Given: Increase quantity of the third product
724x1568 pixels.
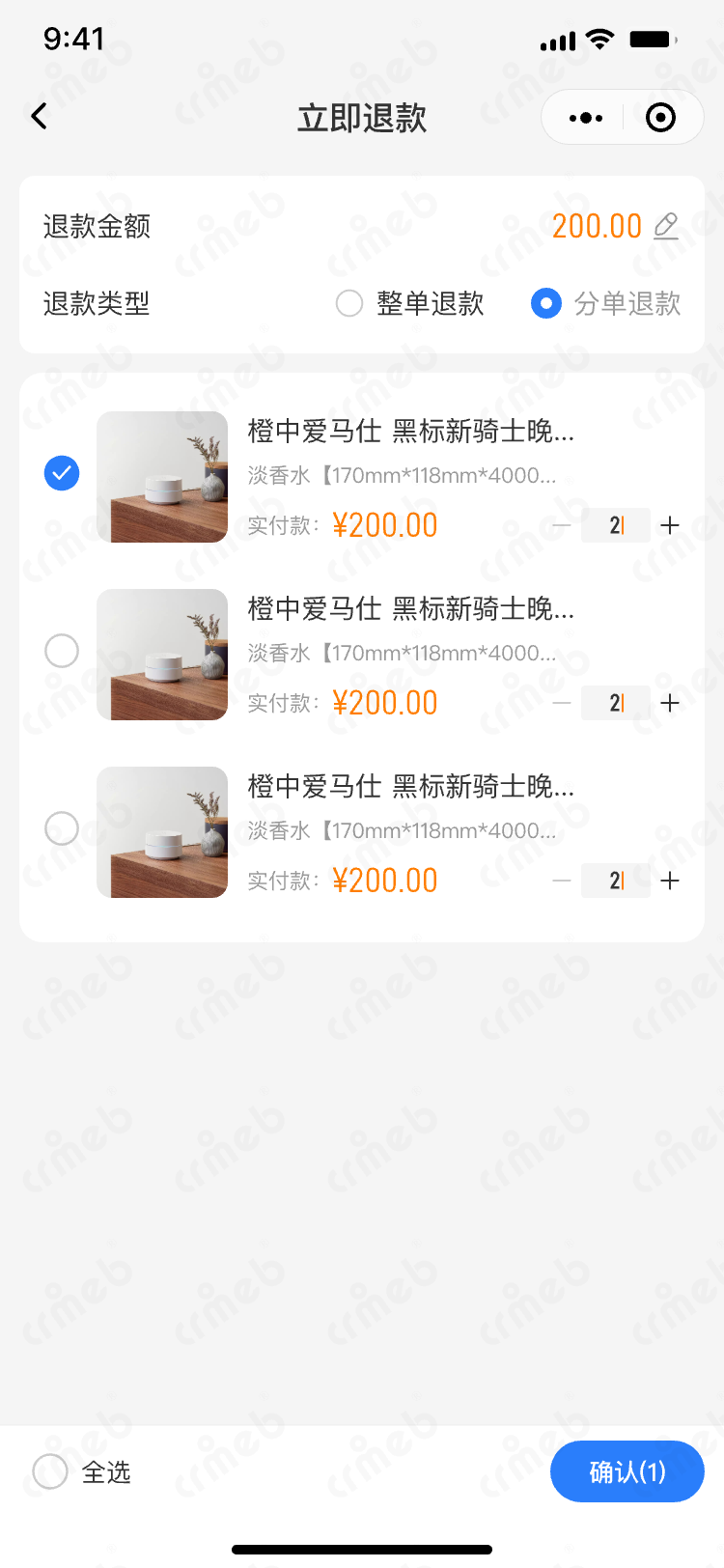Looking at the screenshot, I should (670, 881).
